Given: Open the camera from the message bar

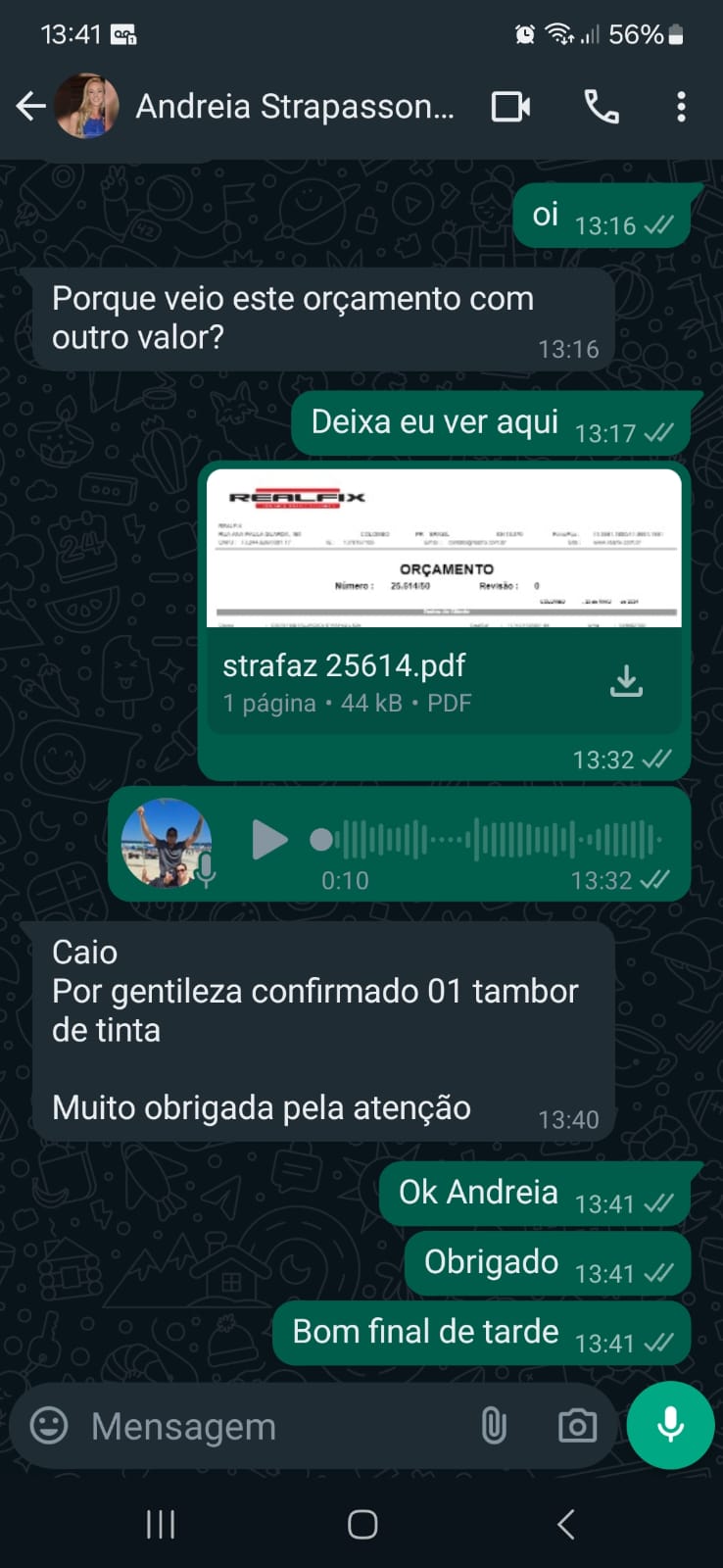Looking at the screenshot, I should [577, 1426].
